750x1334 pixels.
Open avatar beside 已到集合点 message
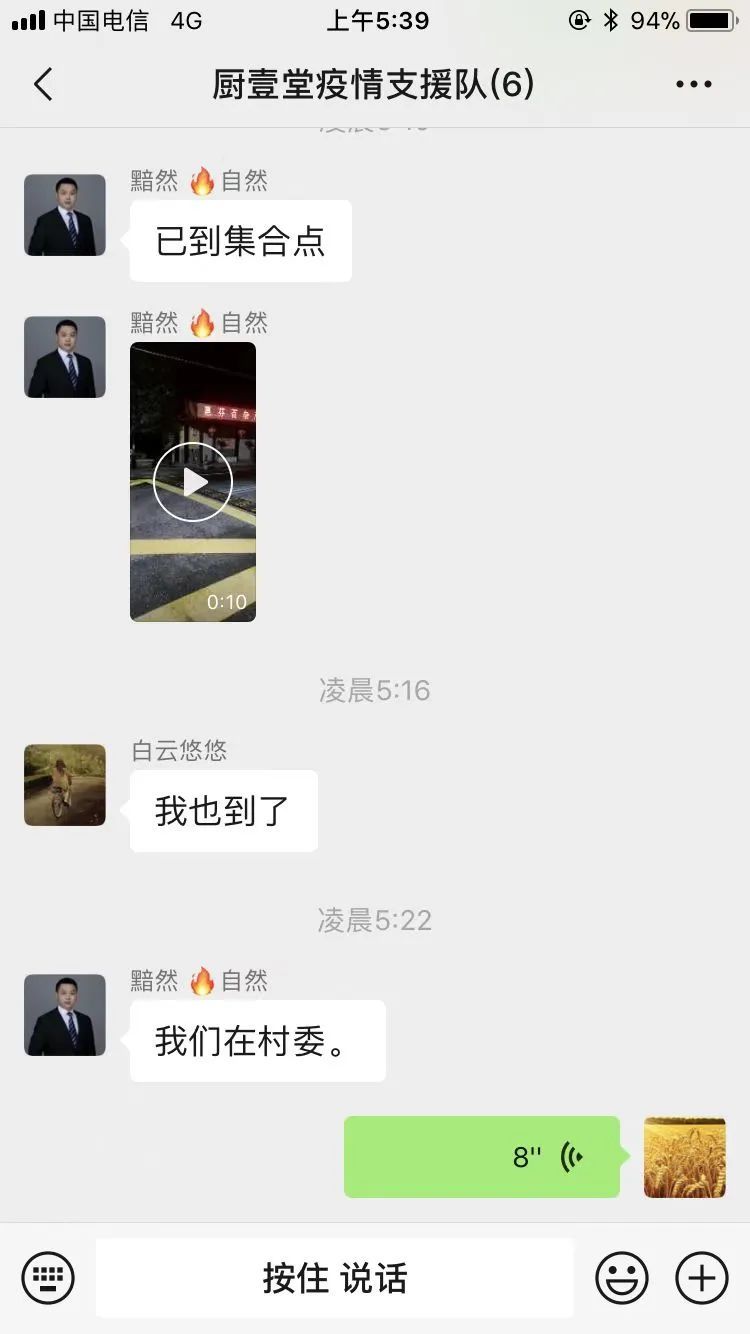coord(65,215)
